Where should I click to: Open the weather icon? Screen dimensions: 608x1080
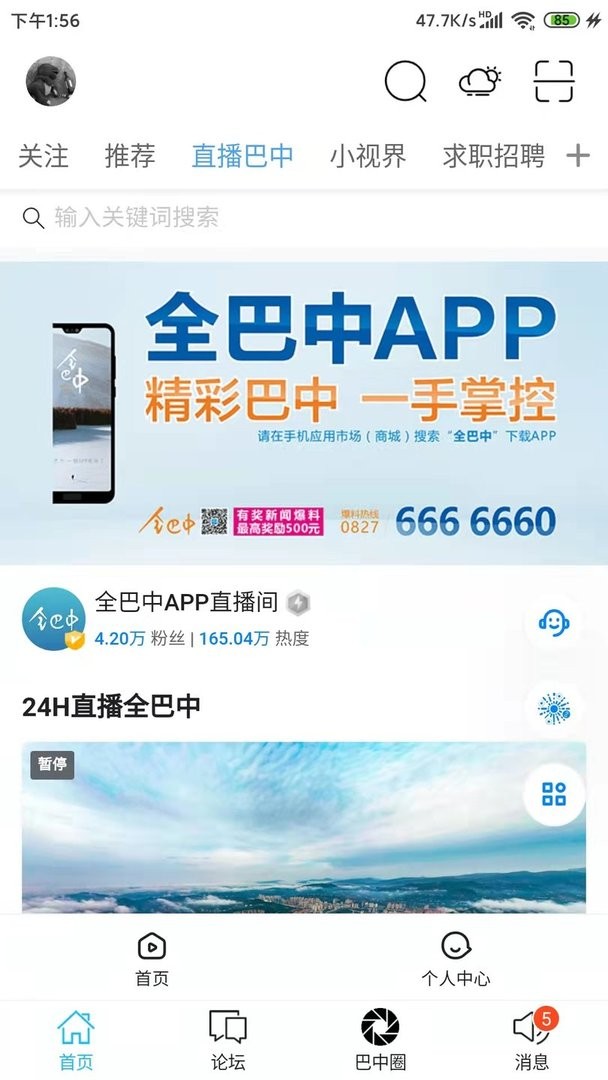click(480, 82)
